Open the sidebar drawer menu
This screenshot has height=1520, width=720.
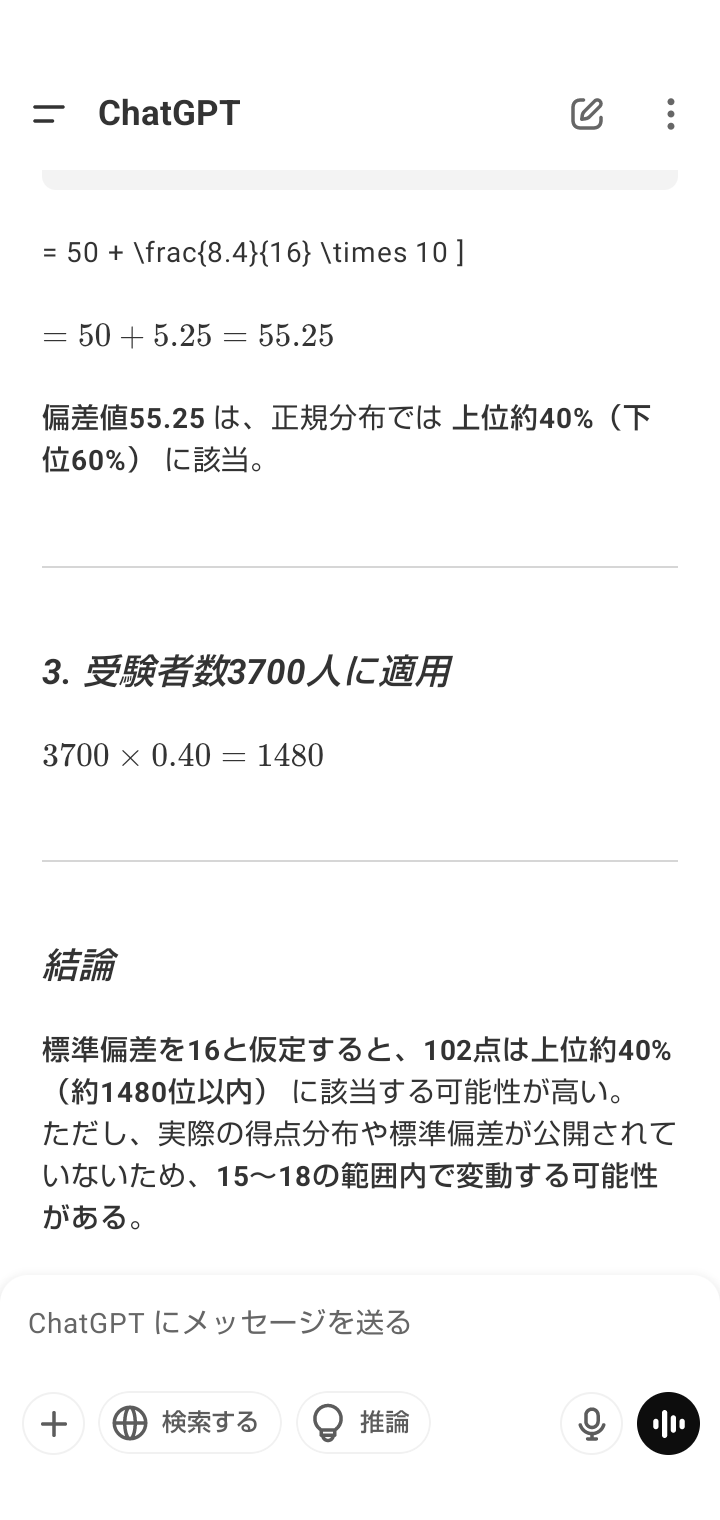point(48,114)
